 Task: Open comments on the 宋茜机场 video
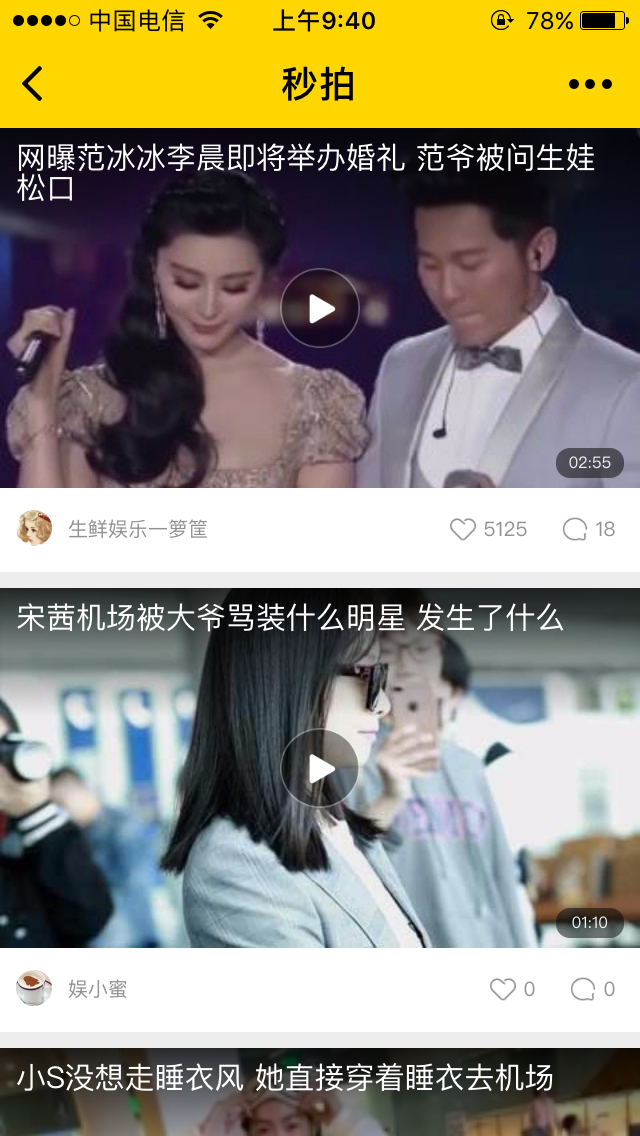pyautogui.click(x=582, y=989)
